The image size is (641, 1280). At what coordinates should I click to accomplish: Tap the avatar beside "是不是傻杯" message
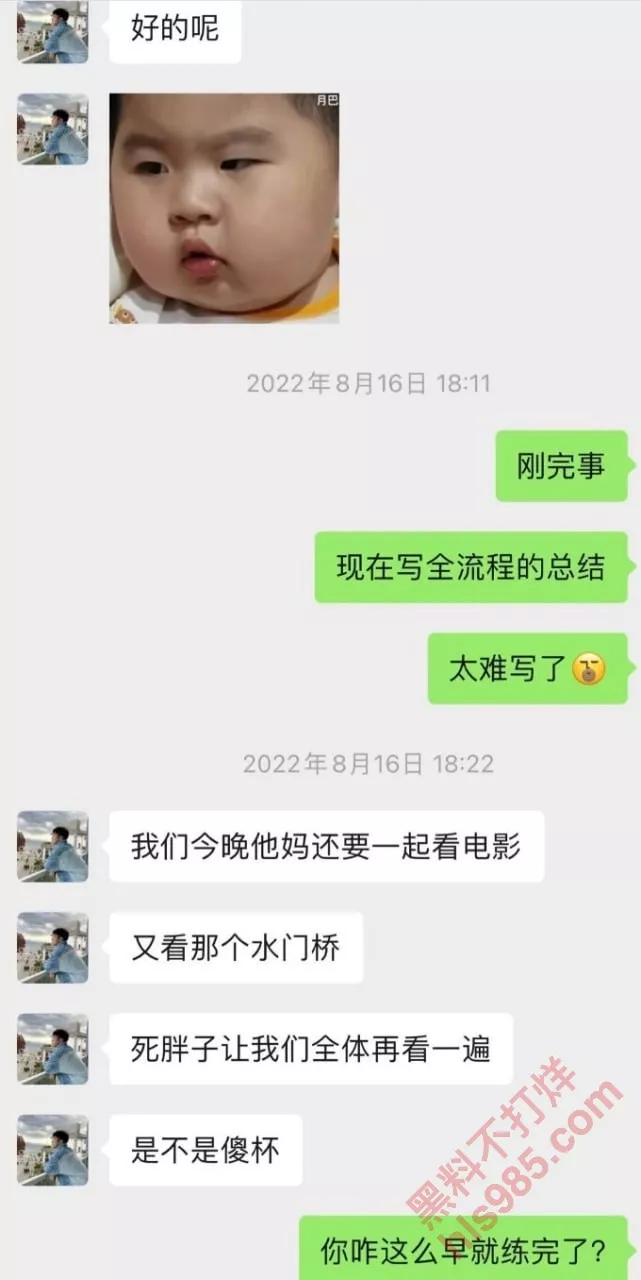click(53, 1150)
